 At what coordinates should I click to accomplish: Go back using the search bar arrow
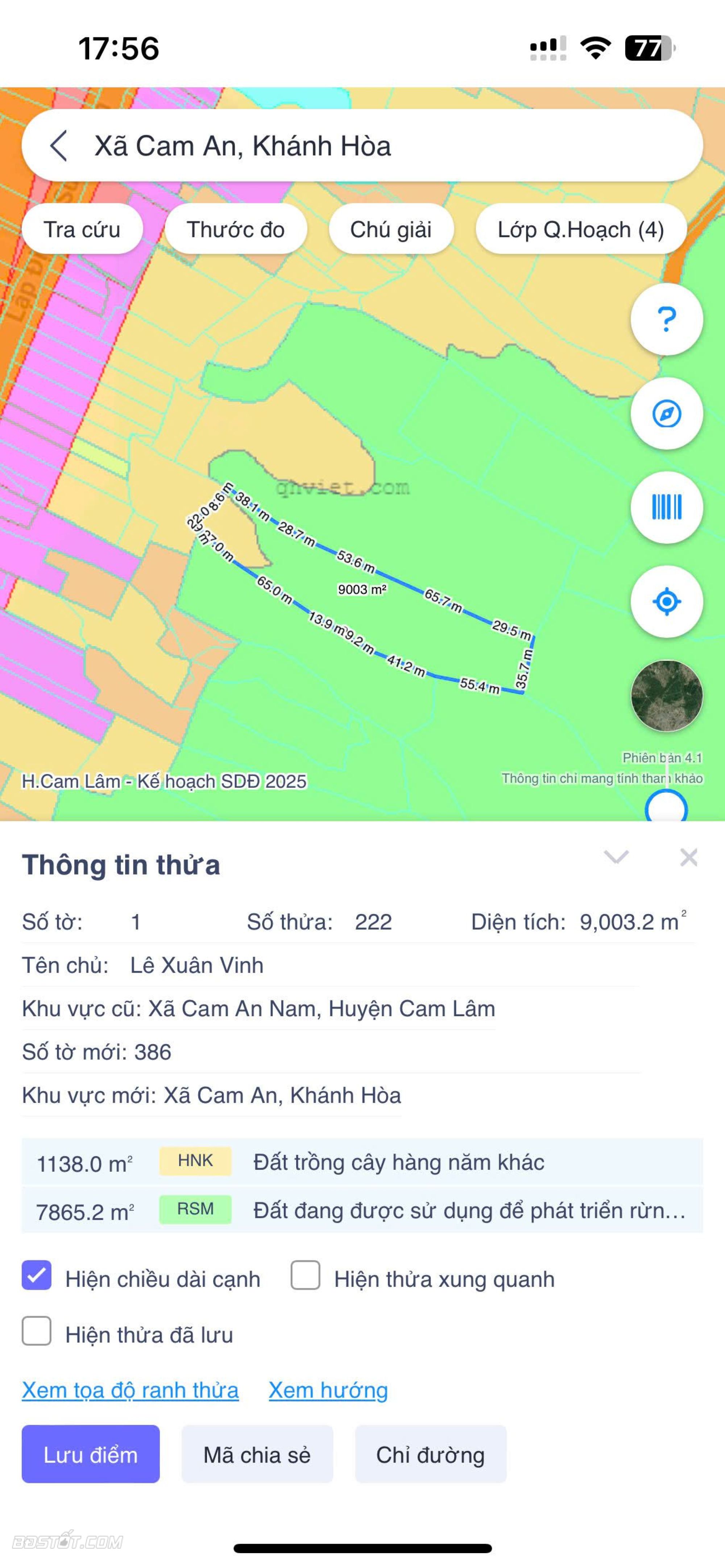pyautogui.click(x=58, y=146)
